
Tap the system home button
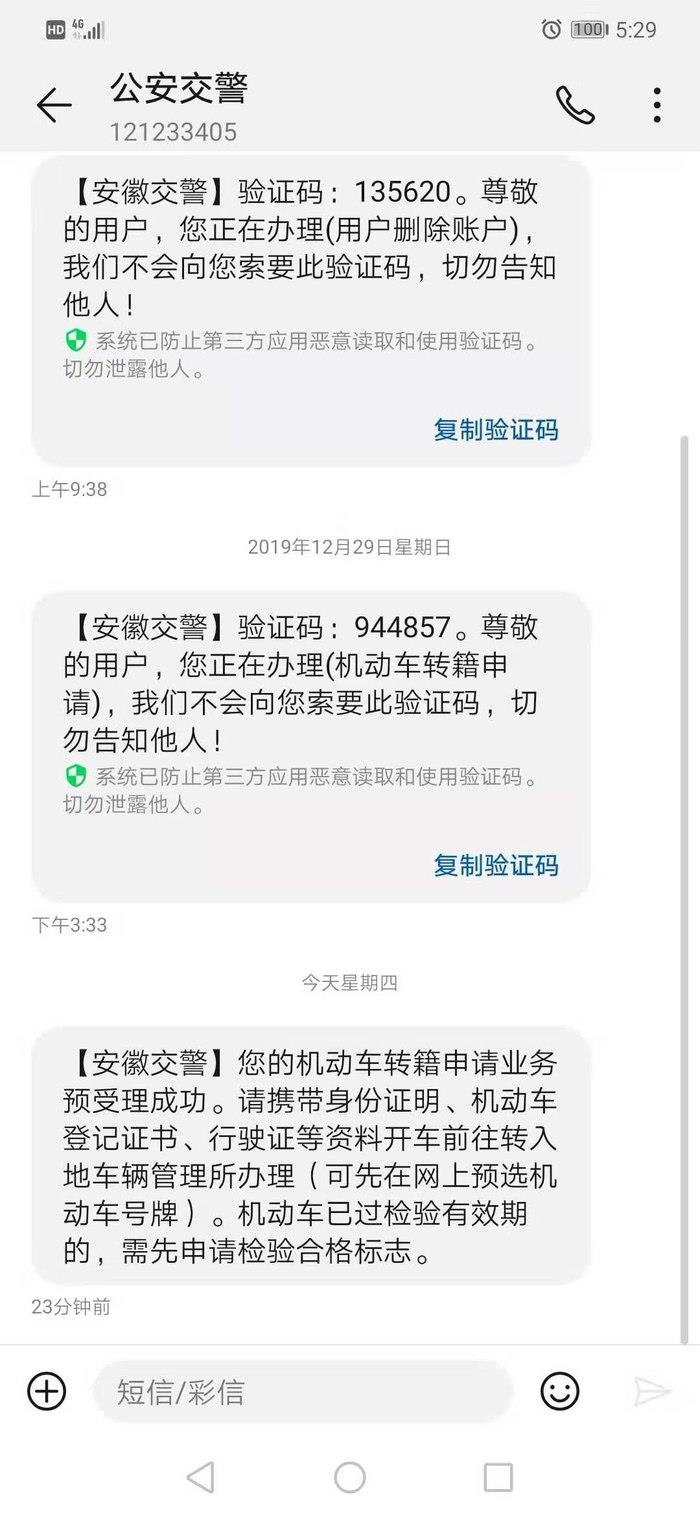click(x=350, y=1477)
